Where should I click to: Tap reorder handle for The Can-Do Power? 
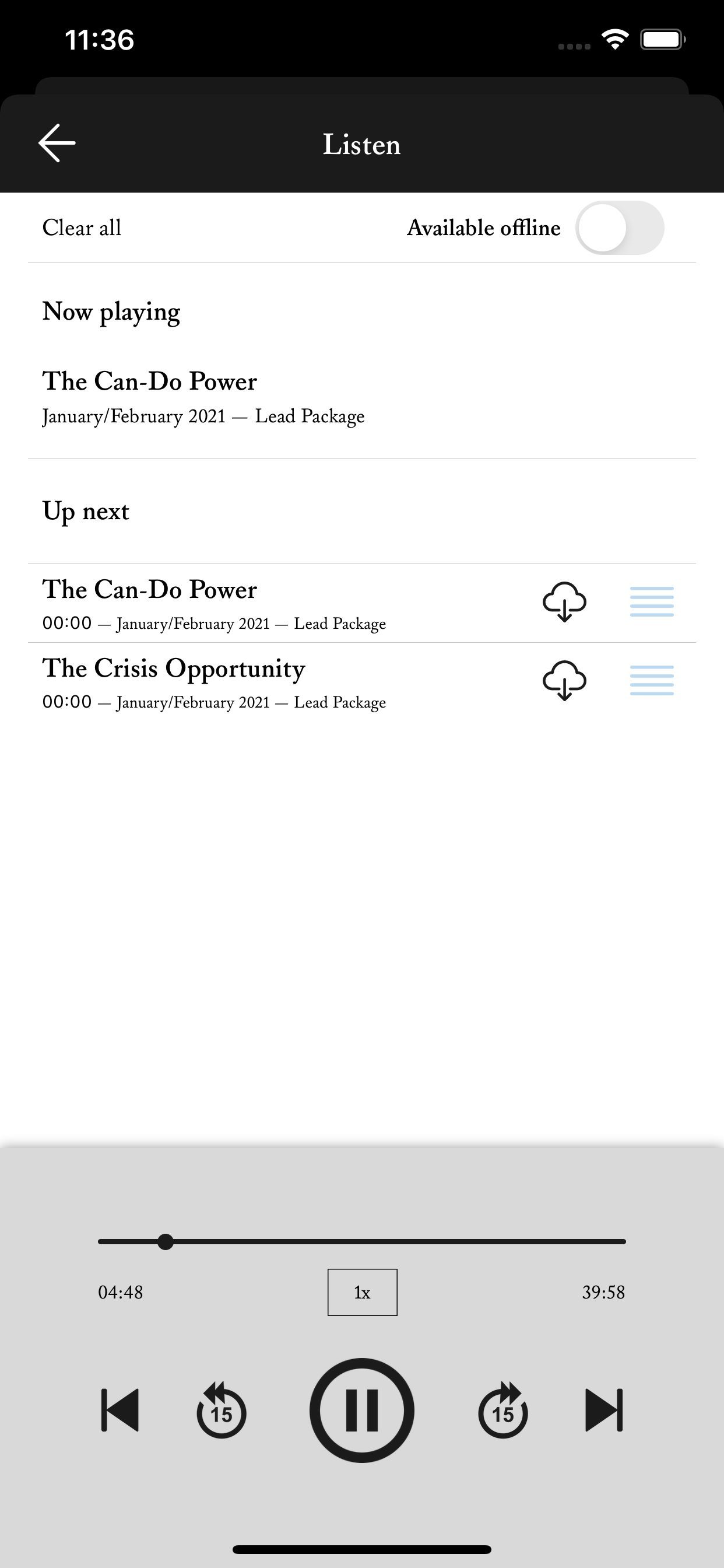(x=652, y=601)
